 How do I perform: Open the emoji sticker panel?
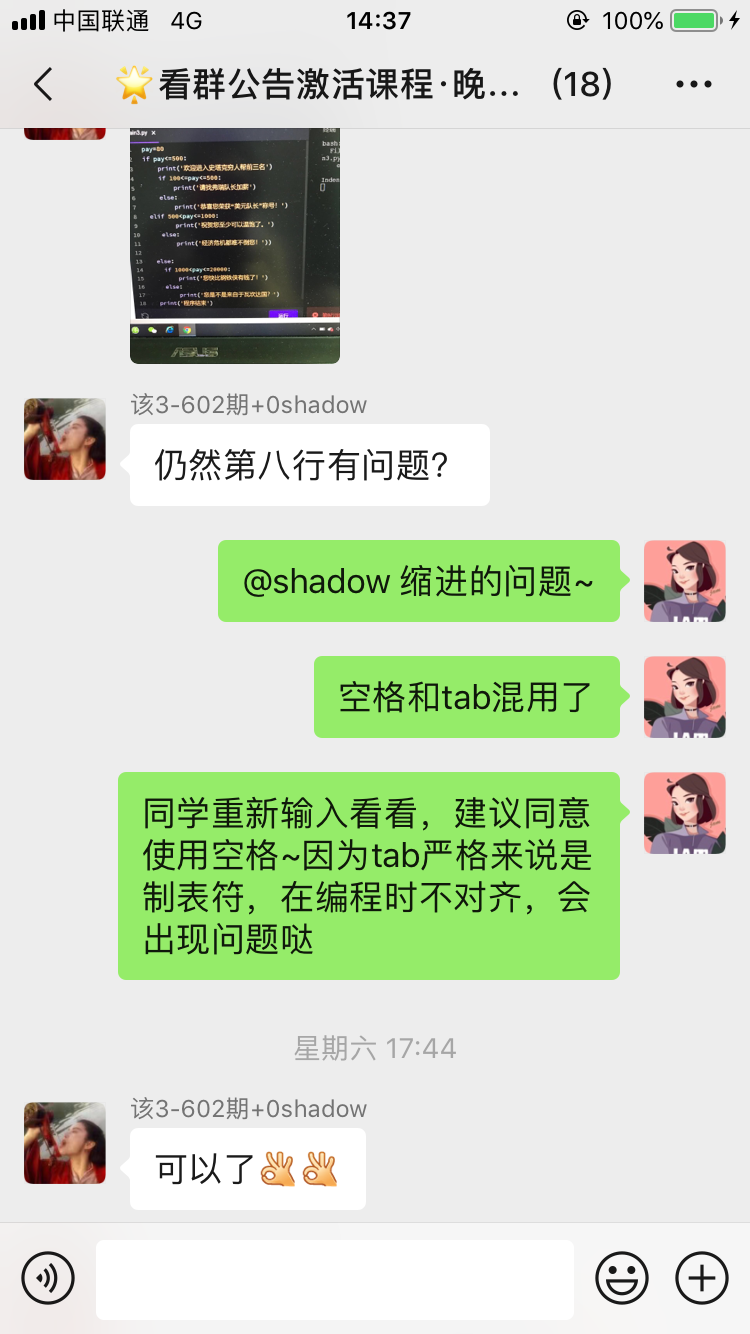point(622,1278)
